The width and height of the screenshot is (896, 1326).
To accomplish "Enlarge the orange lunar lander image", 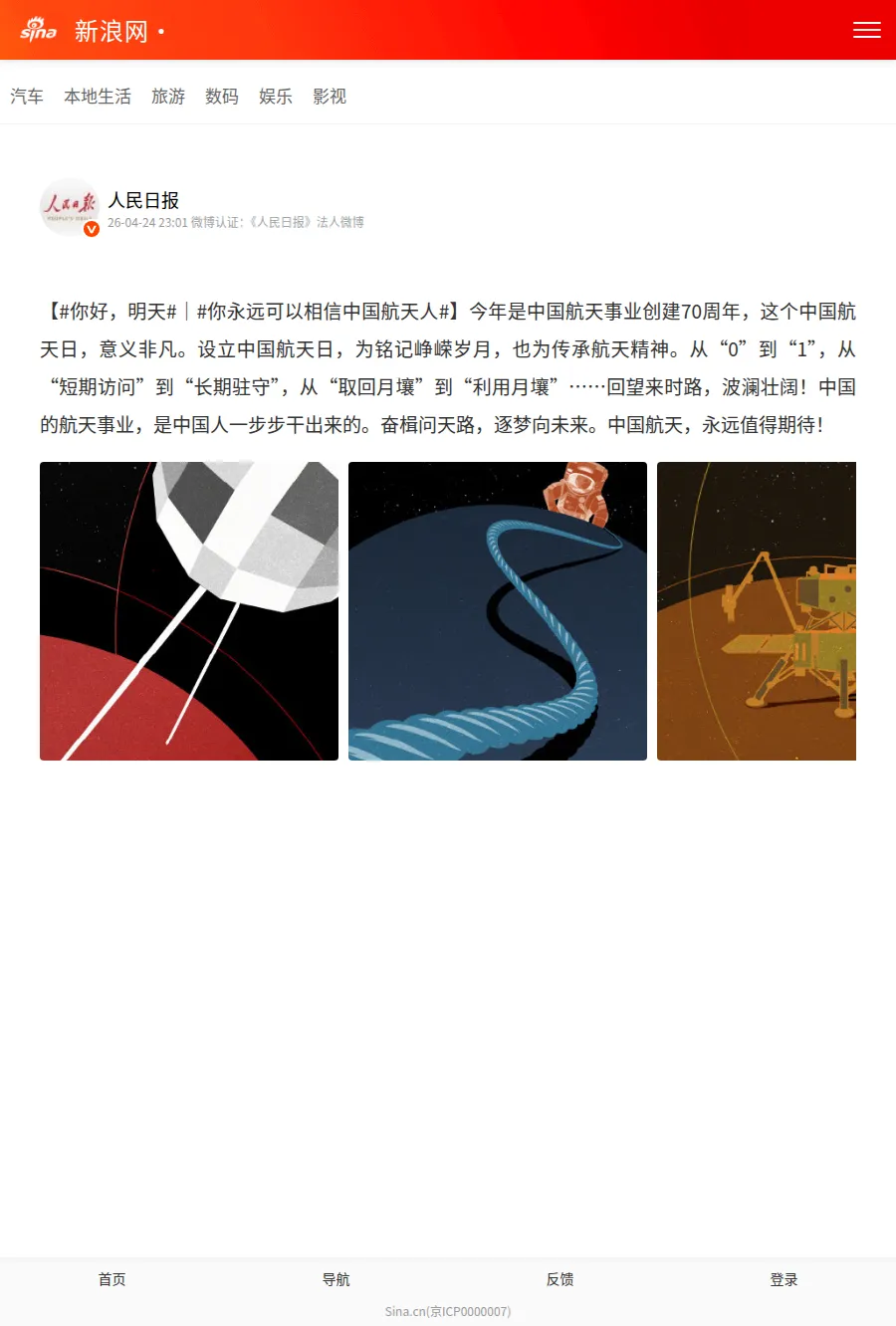I will pos(757,611).
